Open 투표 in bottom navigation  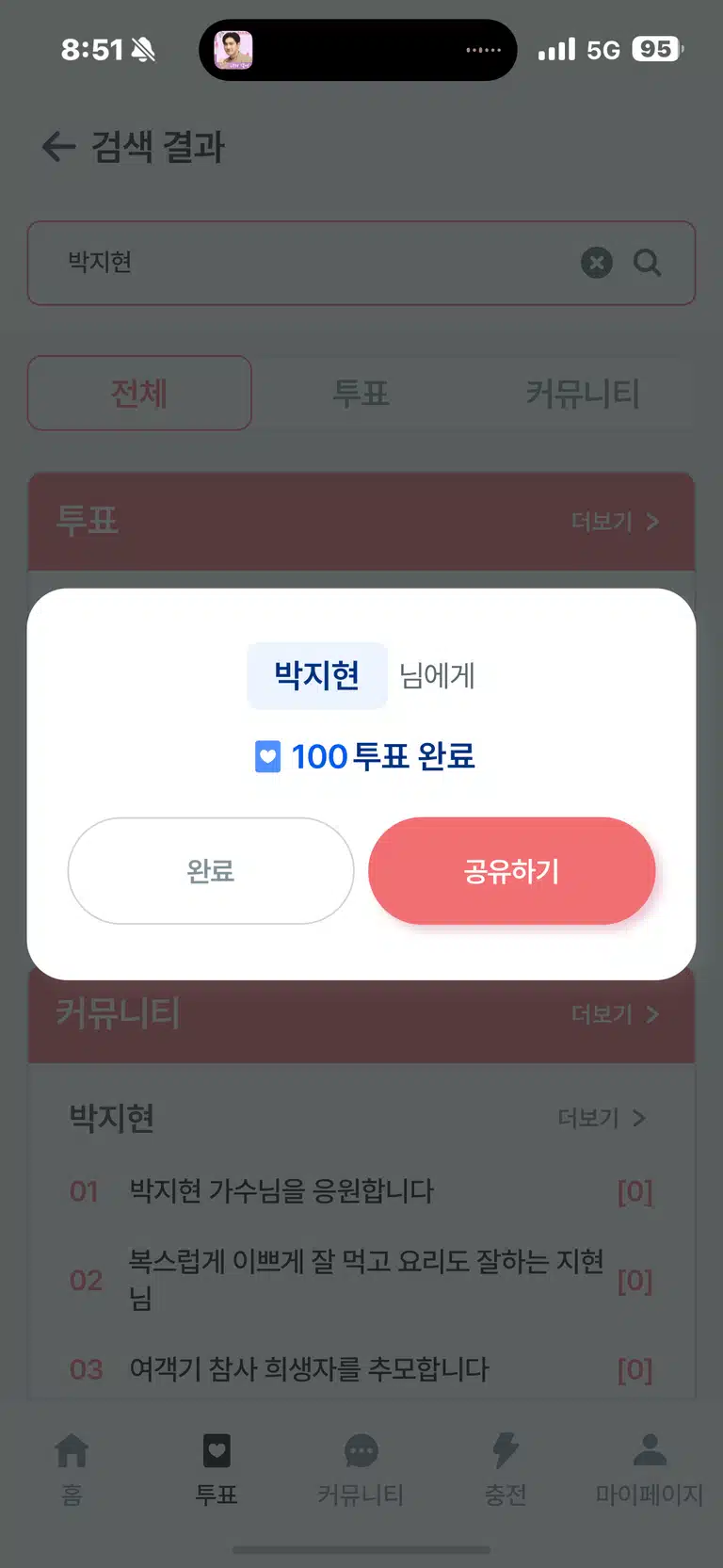pos(217,1469)
